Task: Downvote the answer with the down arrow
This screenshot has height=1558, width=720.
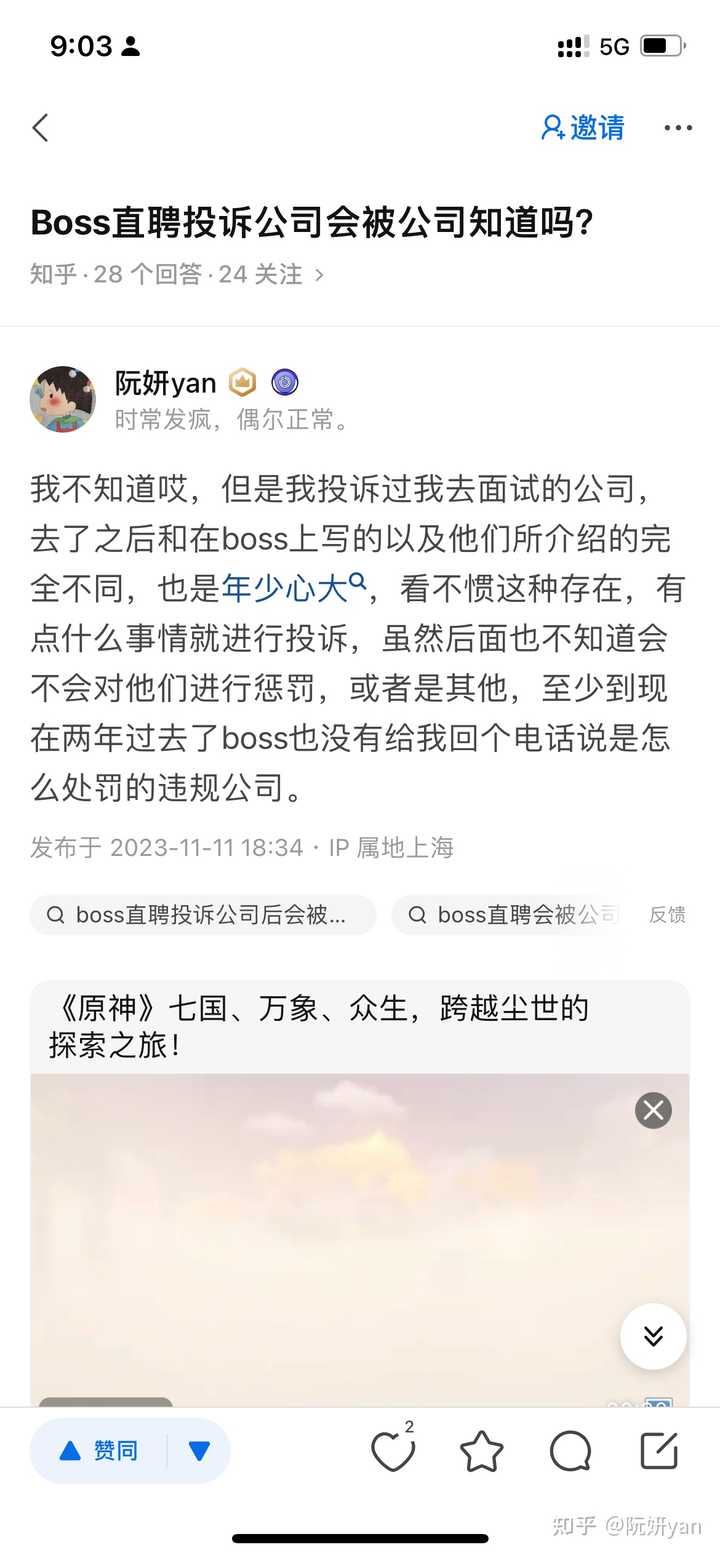Action: point(199,1451)
